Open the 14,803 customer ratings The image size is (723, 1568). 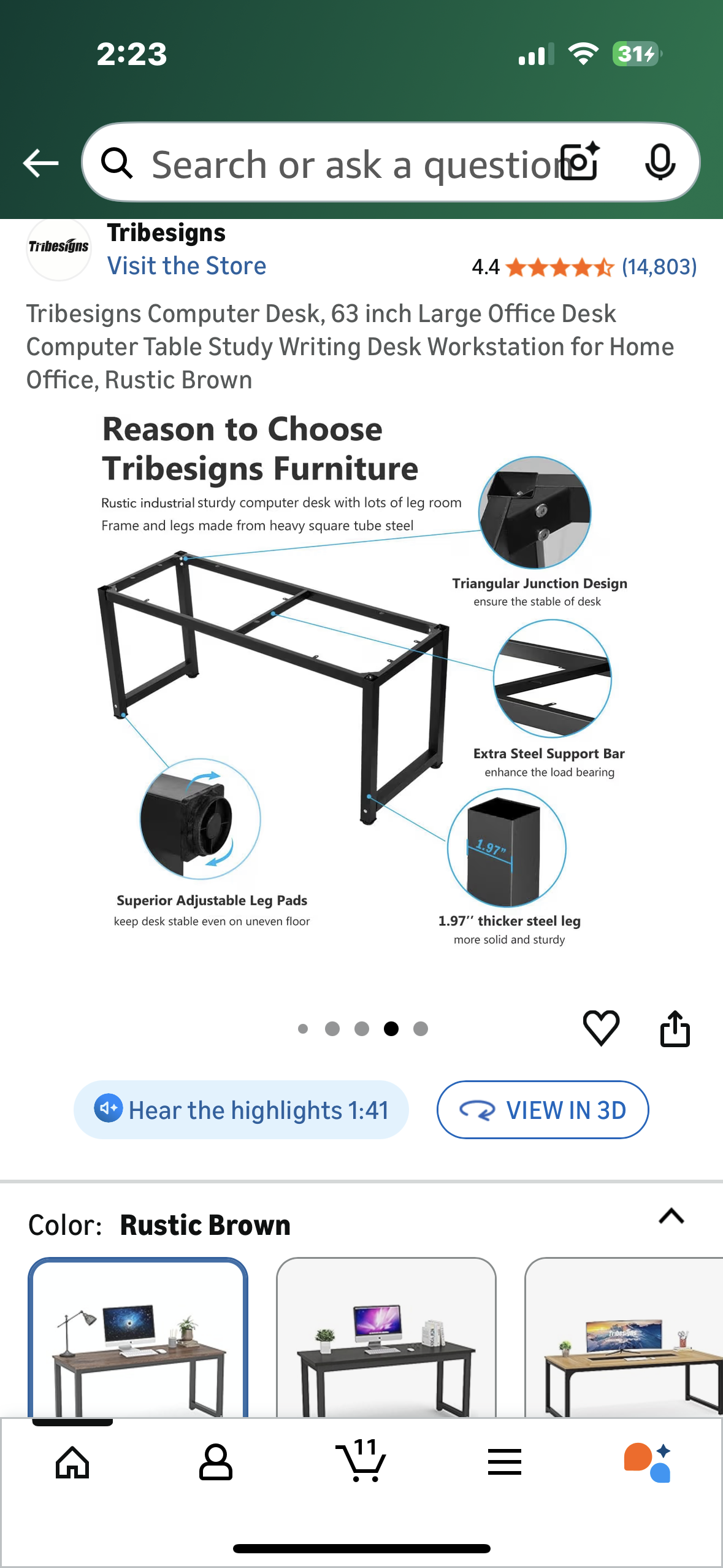pos(659,267)
